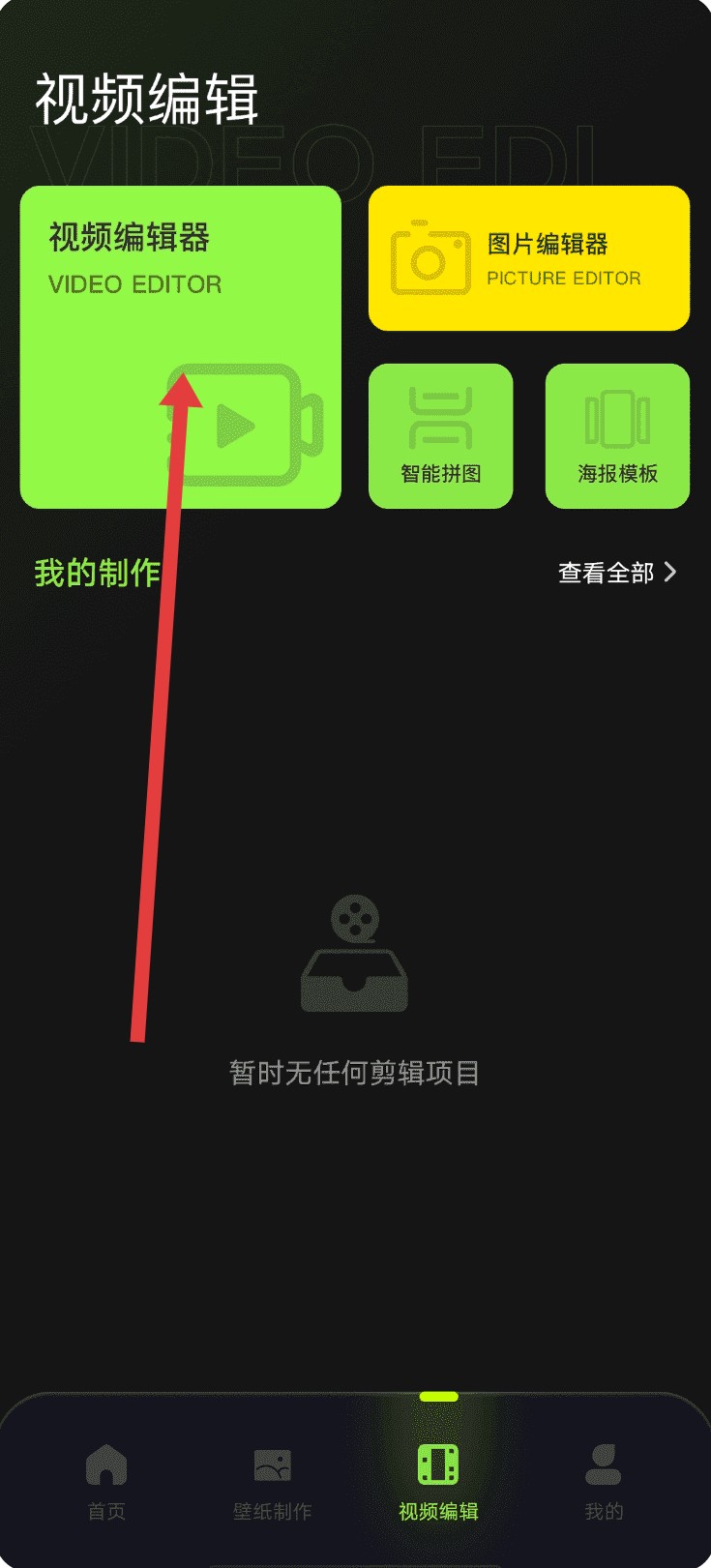The width and height of the screenshot is (711, 1568).
Task: Go to the 我的 profile tab
Action: click(604, 1481)
